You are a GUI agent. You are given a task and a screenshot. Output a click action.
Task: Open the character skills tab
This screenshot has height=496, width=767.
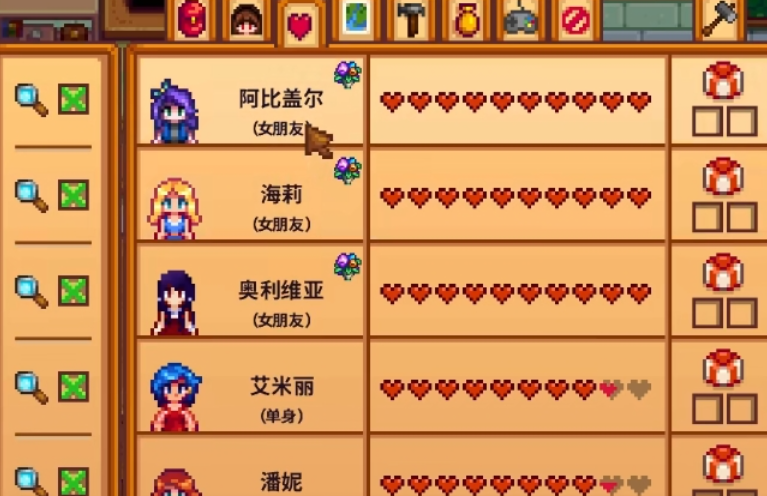click(246, 20)
